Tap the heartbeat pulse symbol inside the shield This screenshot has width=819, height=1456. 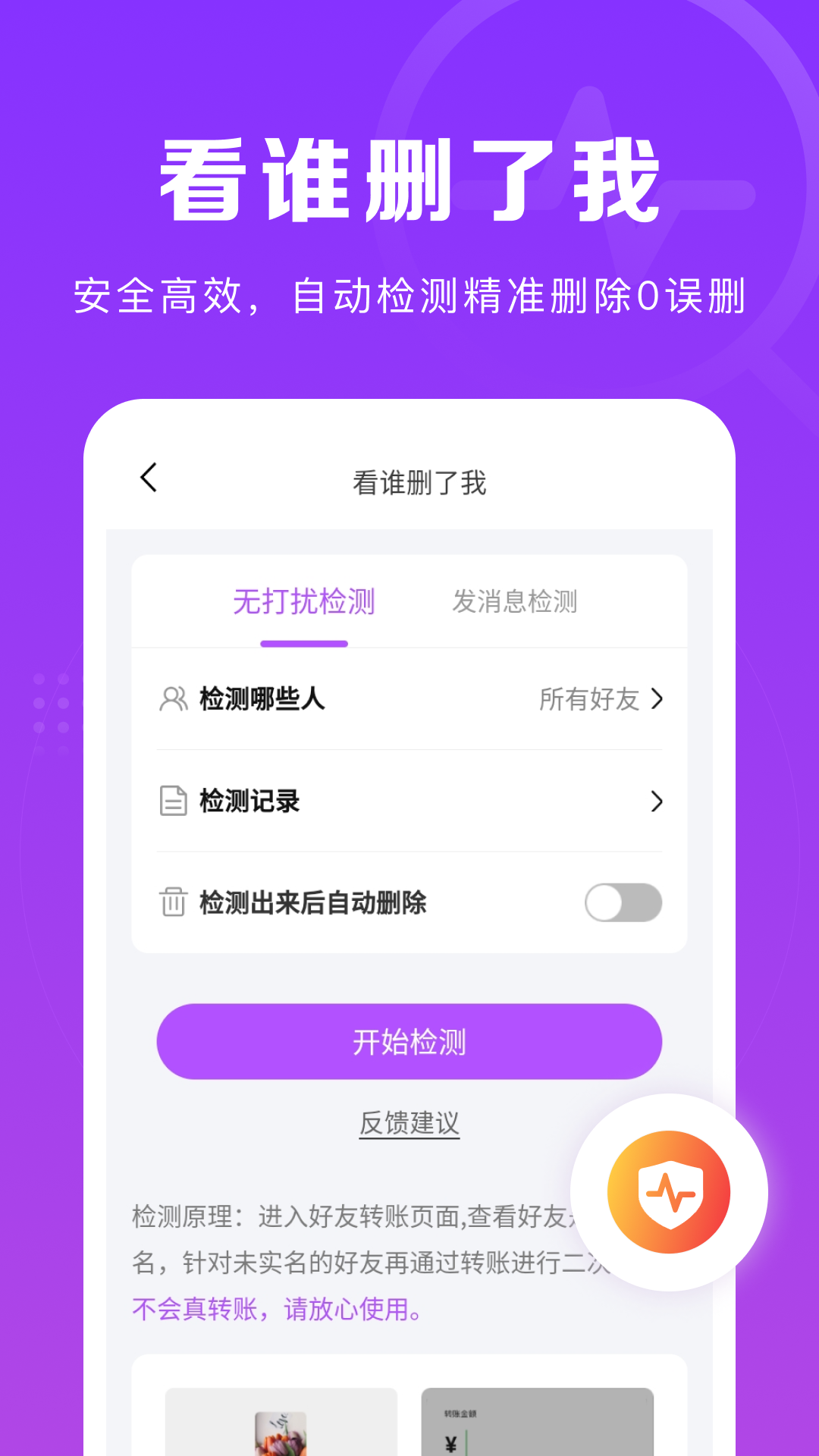(x=670, y=1194)
